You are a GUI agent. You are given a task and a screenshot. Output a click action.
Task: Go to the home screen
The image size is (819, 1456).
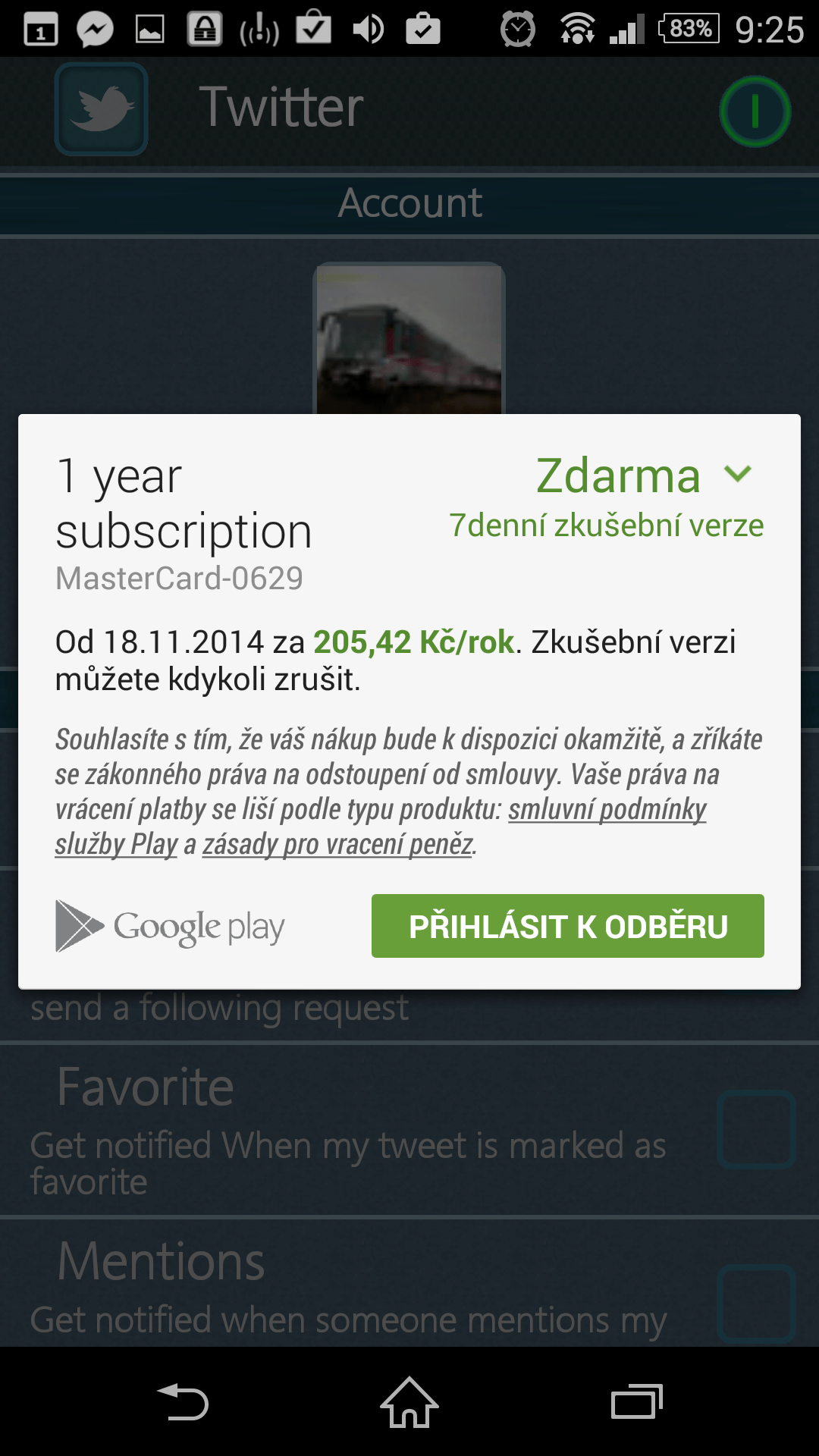409,1401
